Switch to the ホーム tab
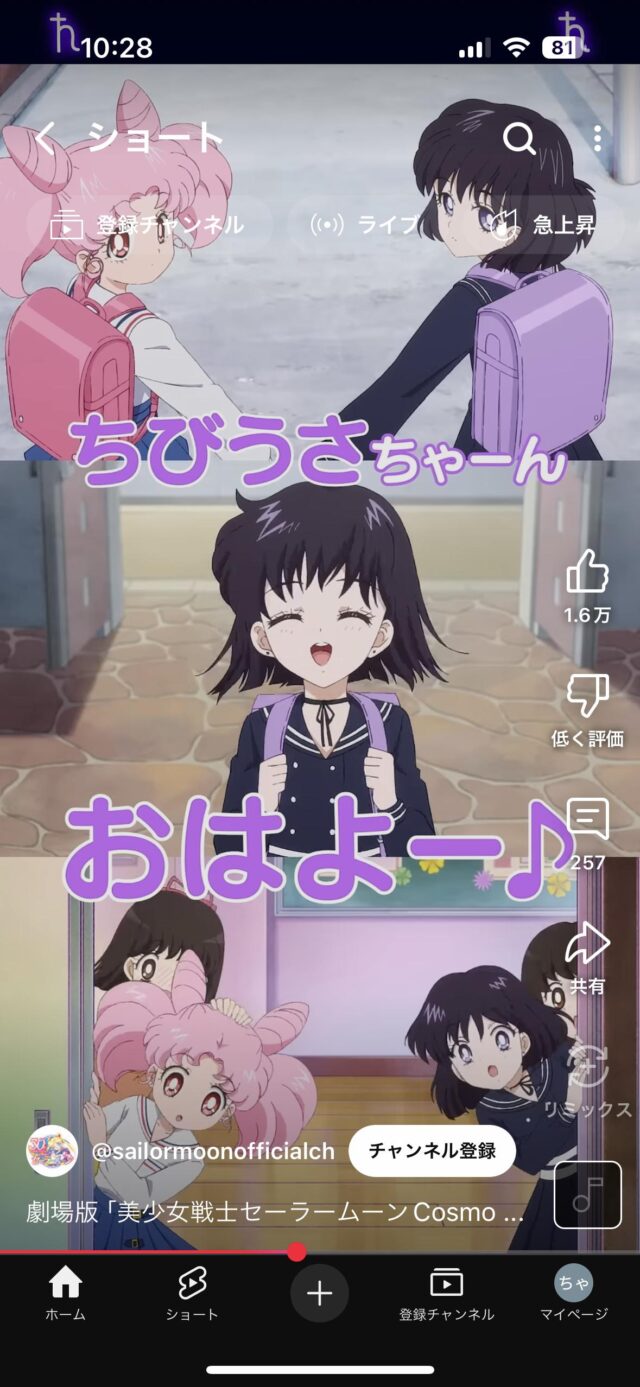This screenshot has height=1387, width=640. pyautogui.click(x=65, y=1295)
